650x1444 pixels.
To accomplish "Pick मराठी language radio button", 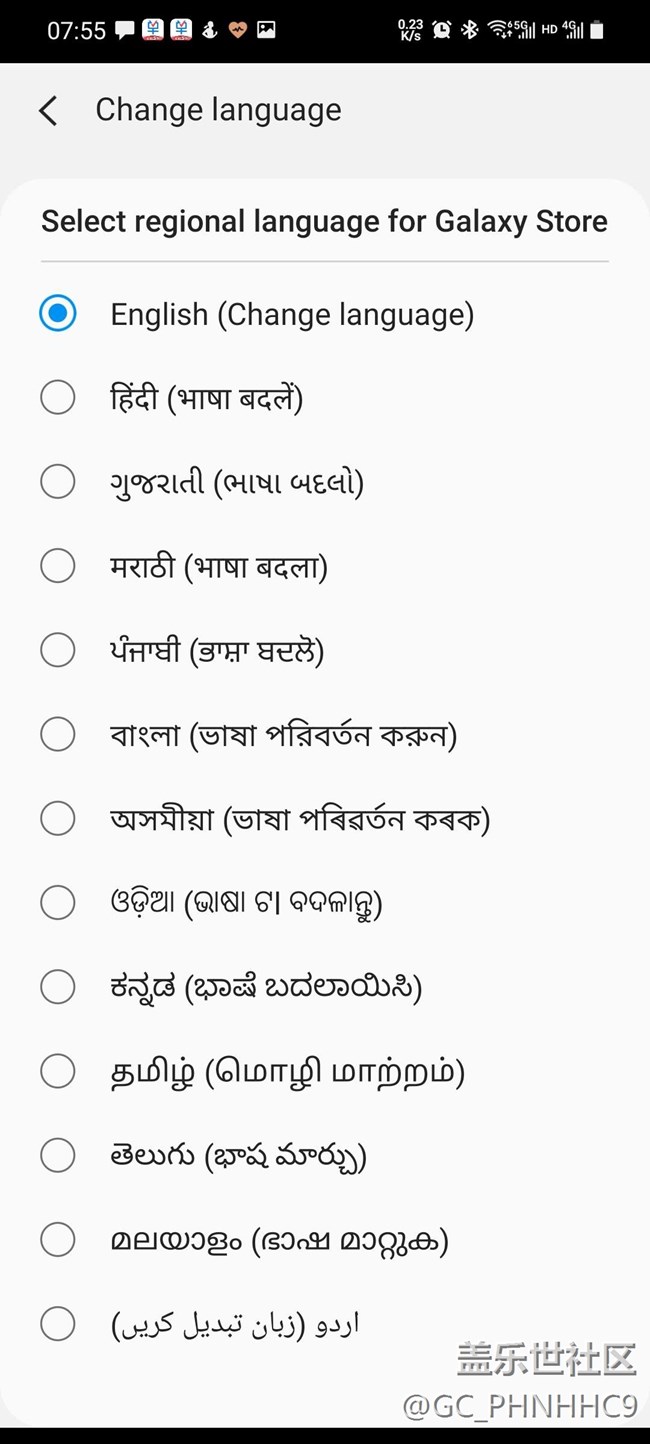I will coord(58,566).
